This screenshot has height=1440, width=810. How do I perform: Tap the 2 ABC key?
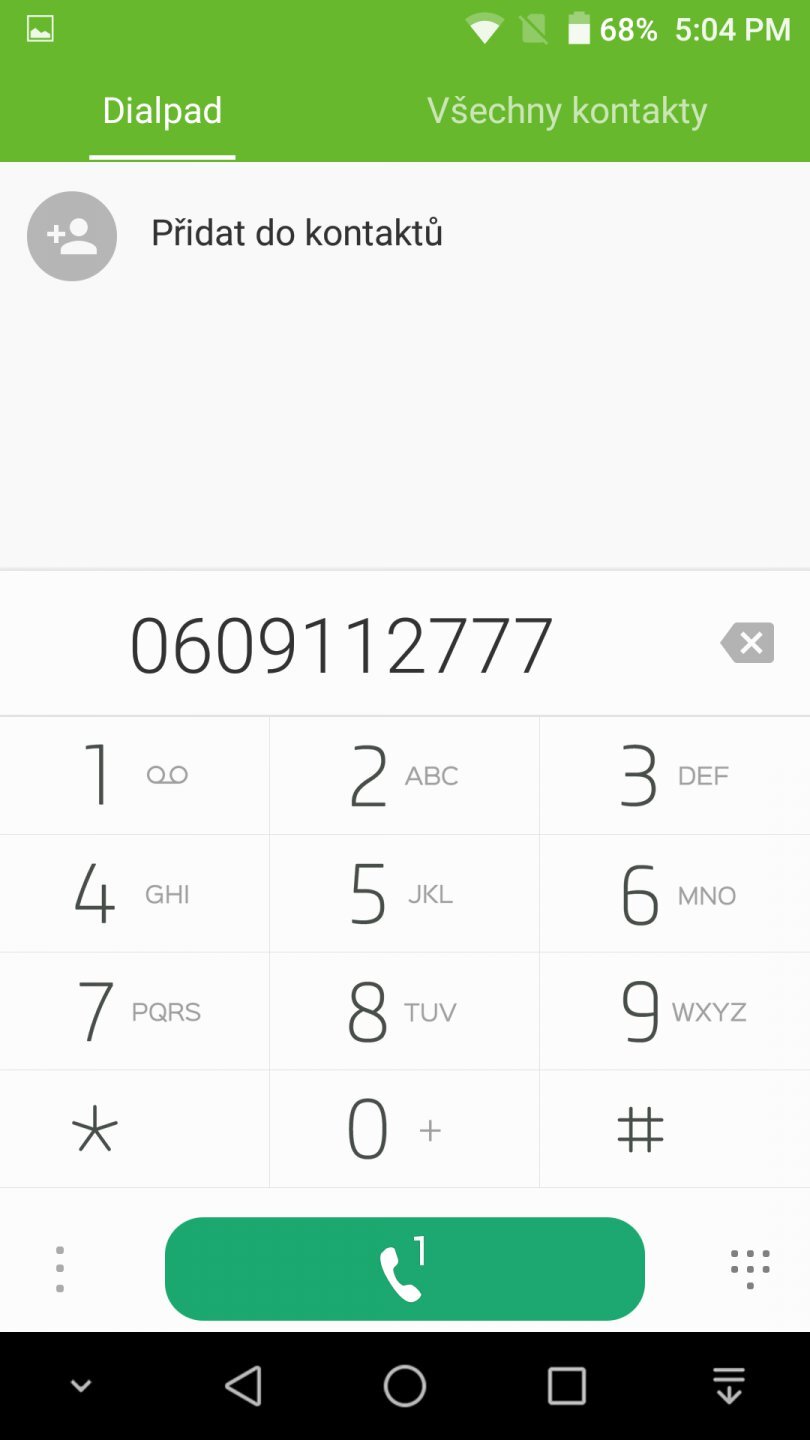point(404,775)
